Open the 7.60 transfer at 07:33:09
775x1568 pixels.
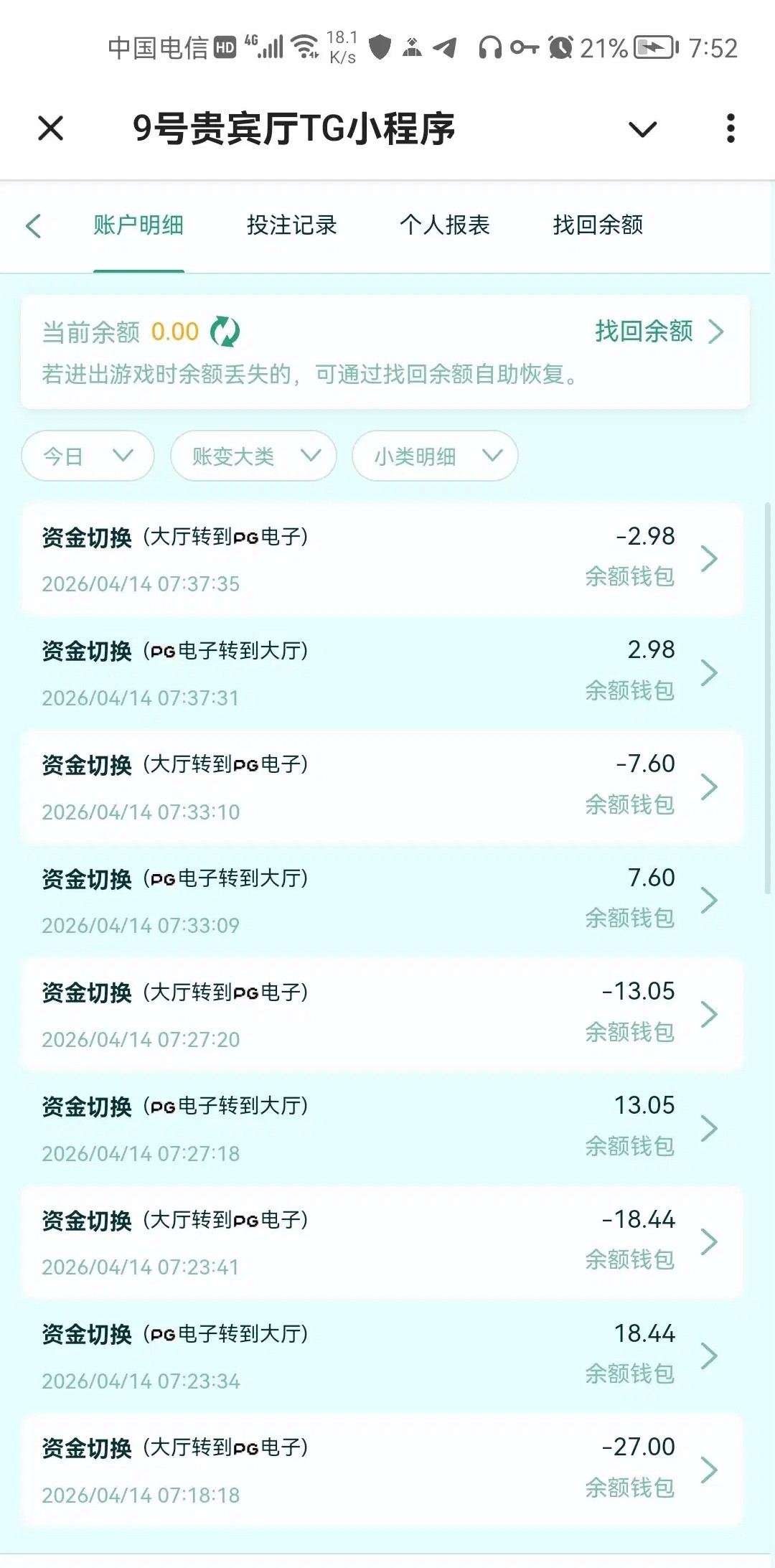382,901
